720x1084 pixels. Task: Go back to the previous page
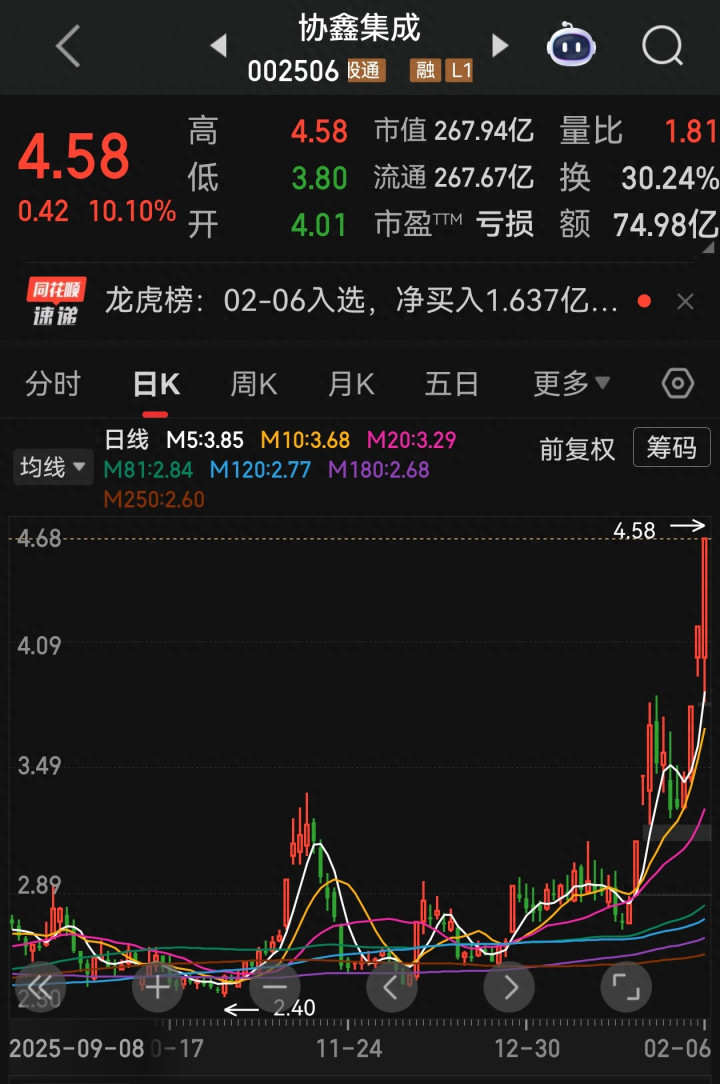click(x=68, y=46)
